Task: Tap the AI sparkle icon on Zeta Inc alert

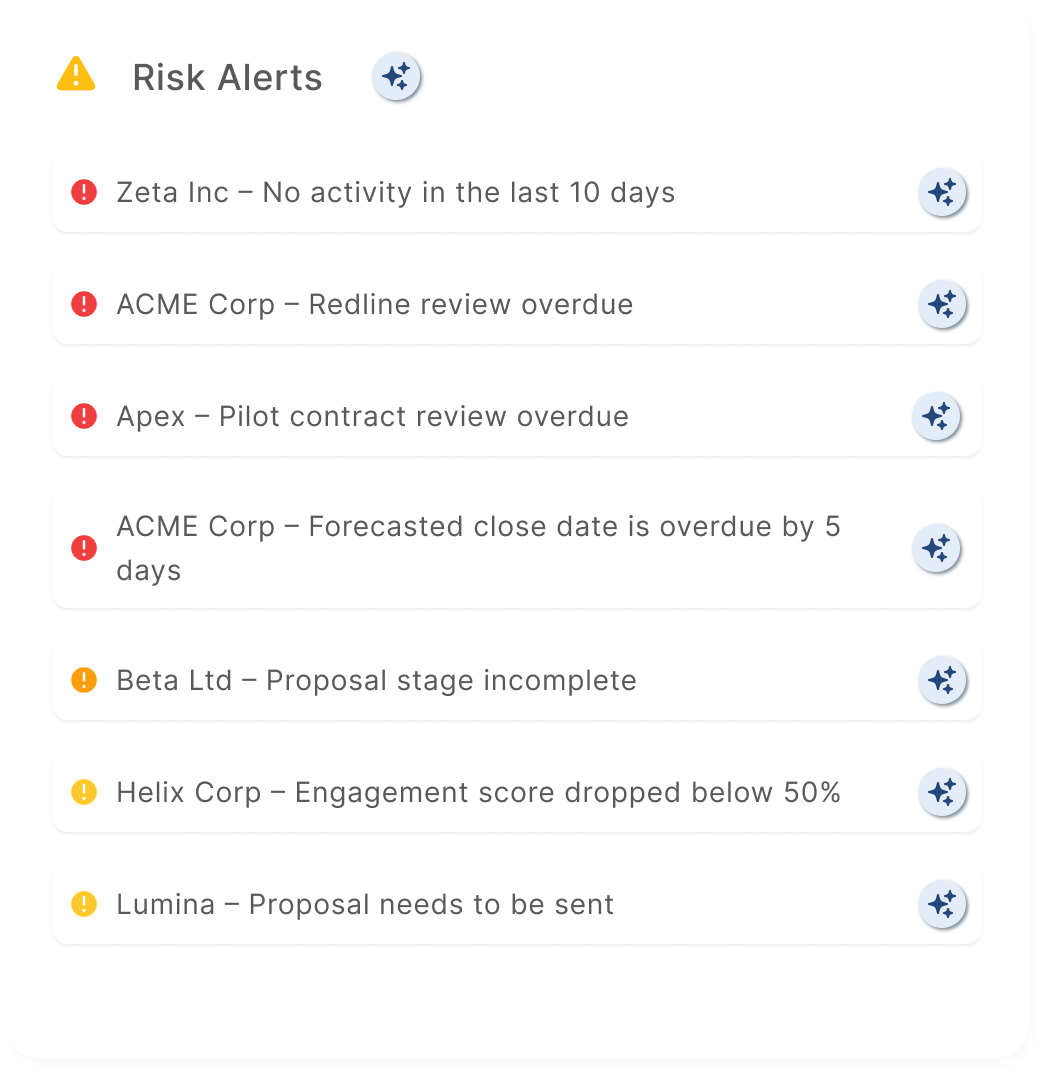Action: tap(942, 192)
